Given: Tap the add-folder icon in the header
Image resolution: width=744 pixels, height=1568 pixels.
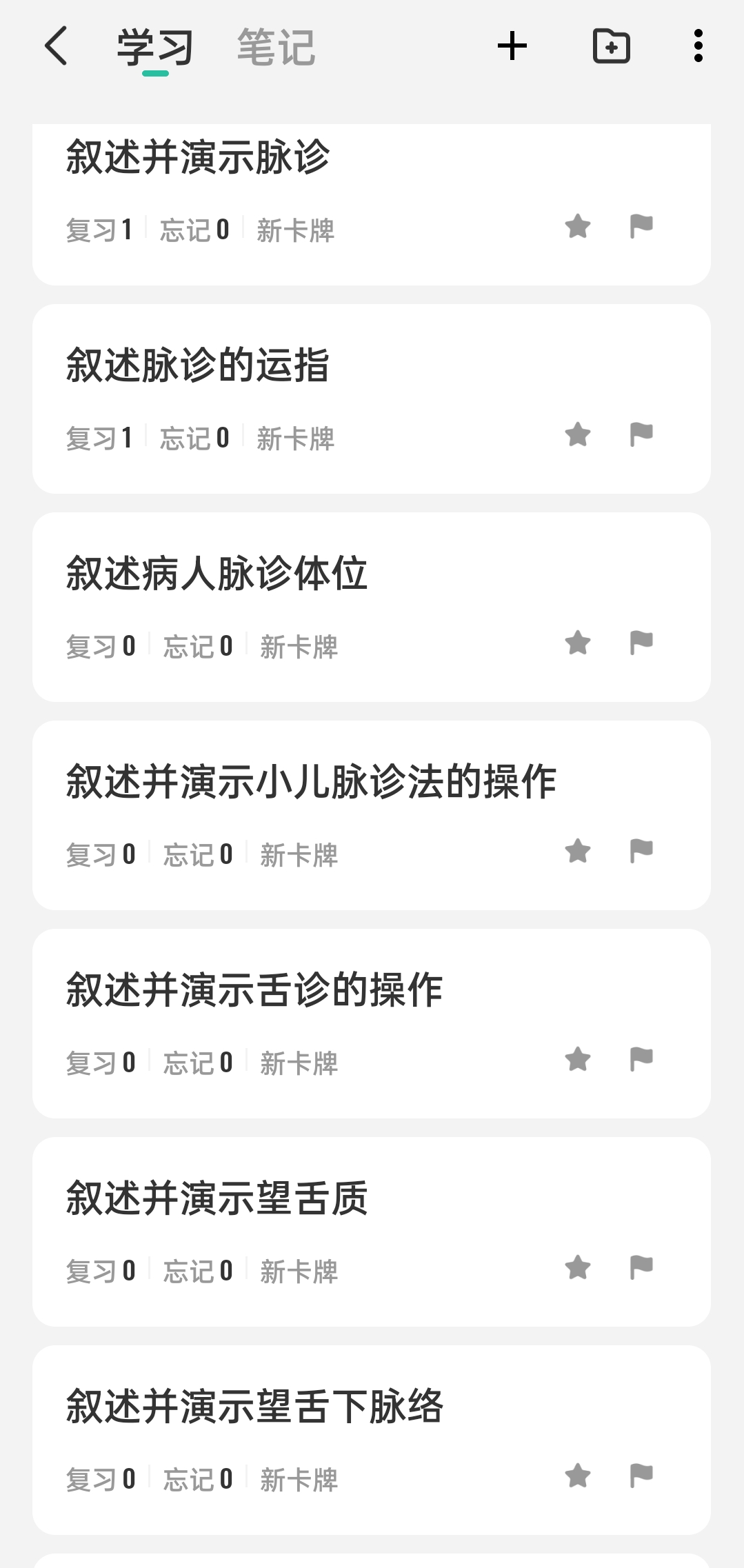Looking at the screenshot, I should tap(612, 46).
